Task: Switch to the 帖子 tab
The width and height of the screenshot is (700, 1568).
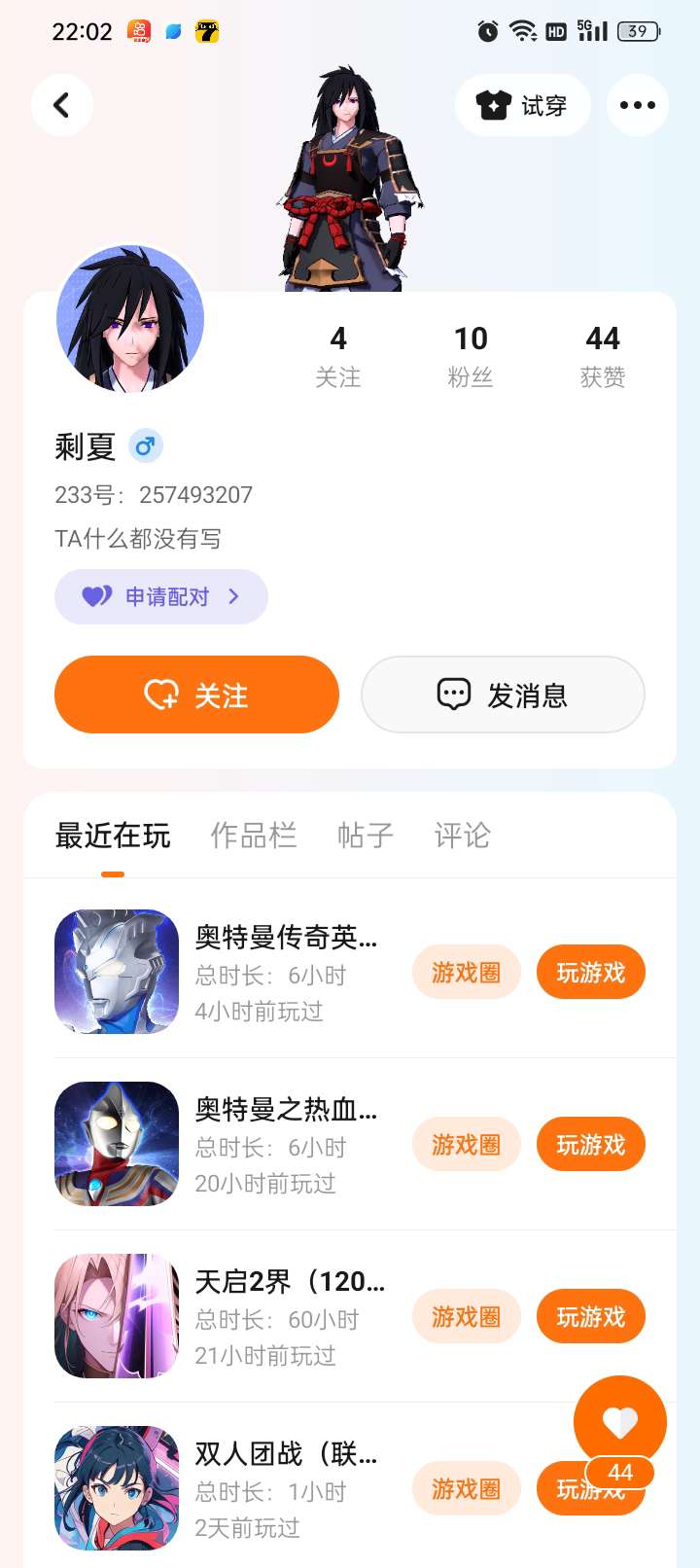Action: (x=365, y=836)
